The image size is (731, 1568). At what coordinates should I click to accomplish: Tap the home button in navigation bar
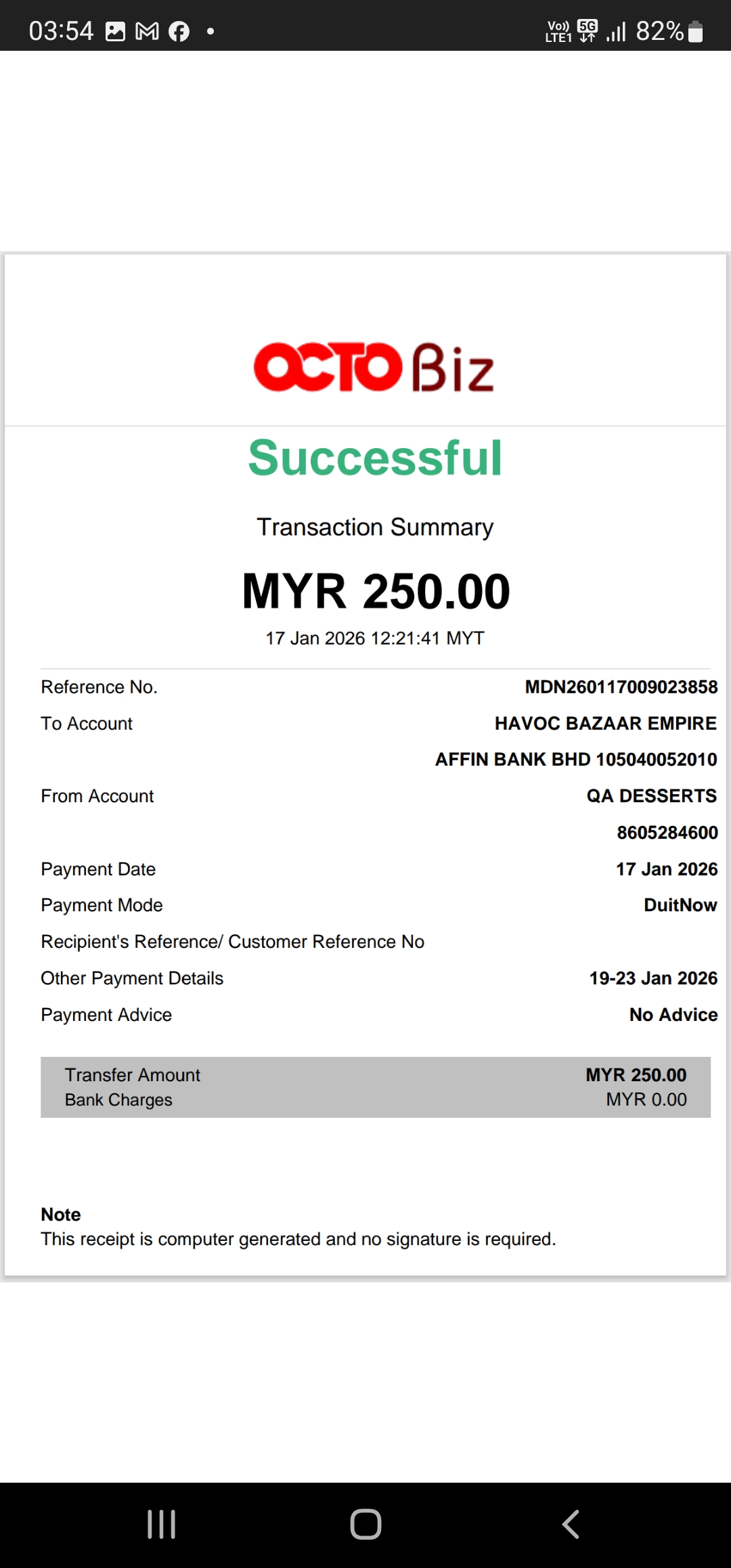coord(365,1524)
